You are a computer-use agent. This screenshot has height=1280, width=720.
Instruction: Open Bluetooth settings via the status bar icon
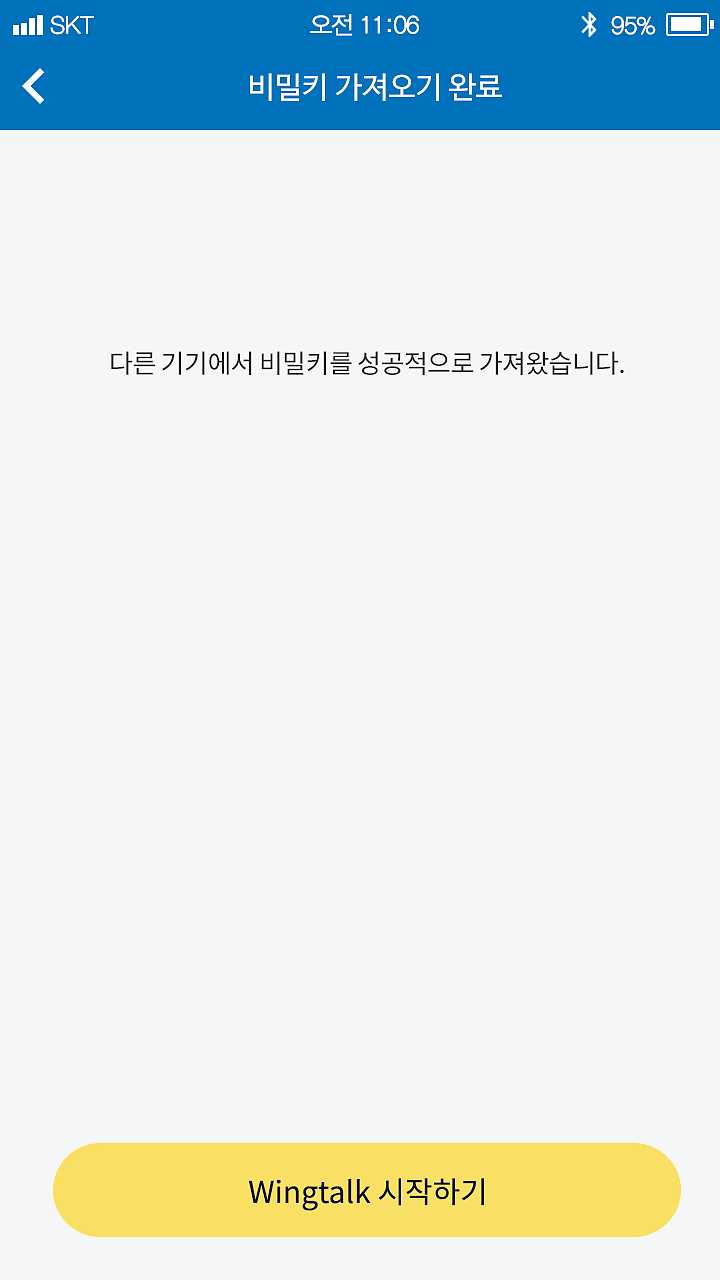point(588,22)
